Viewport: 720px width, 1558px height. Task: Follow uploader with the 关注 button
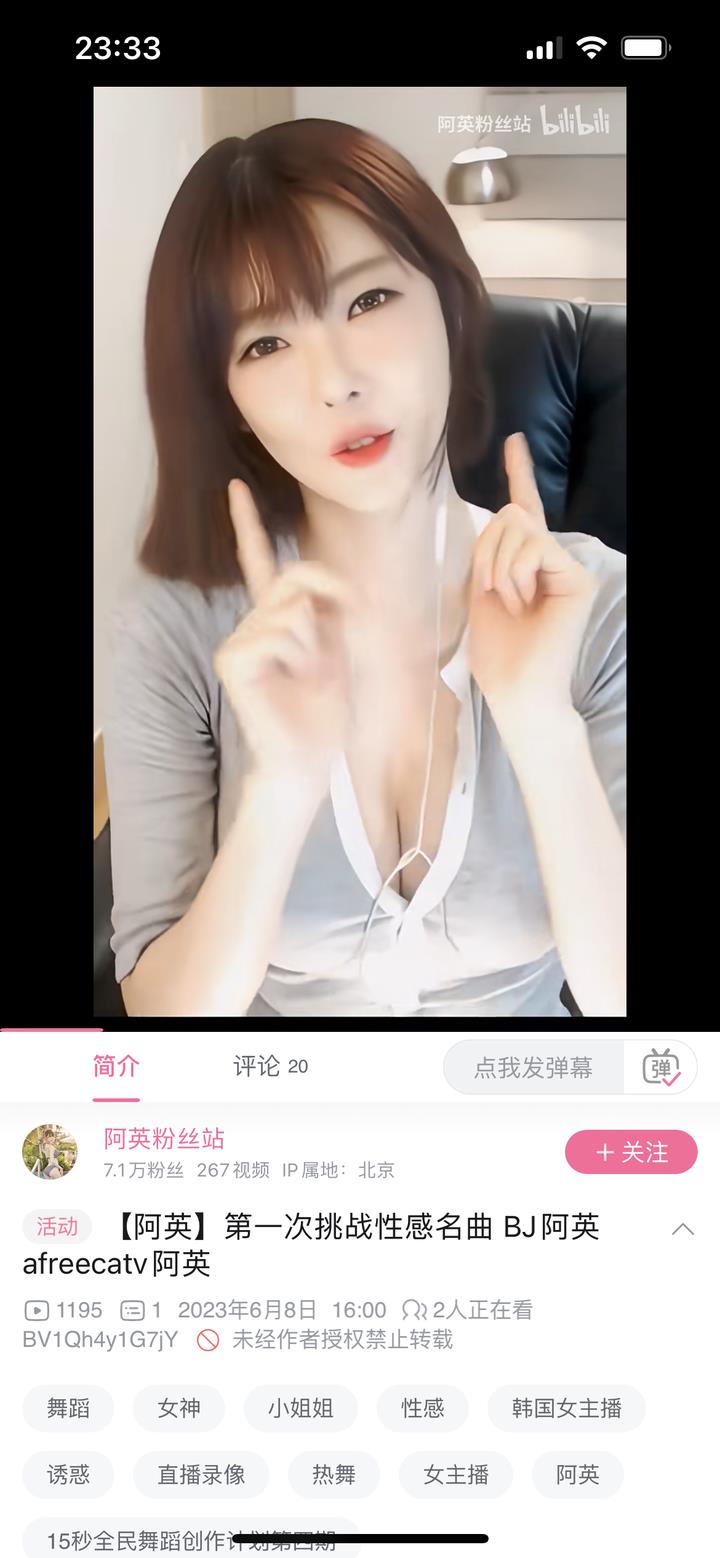pos(631,1152)
